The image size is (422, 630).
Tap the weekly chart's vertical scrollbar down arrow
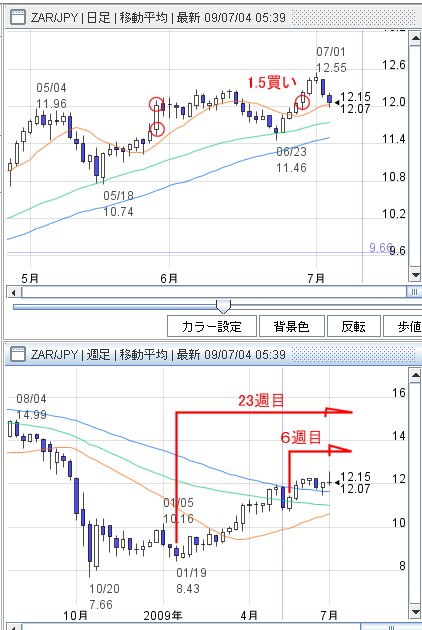coord(415,612)
